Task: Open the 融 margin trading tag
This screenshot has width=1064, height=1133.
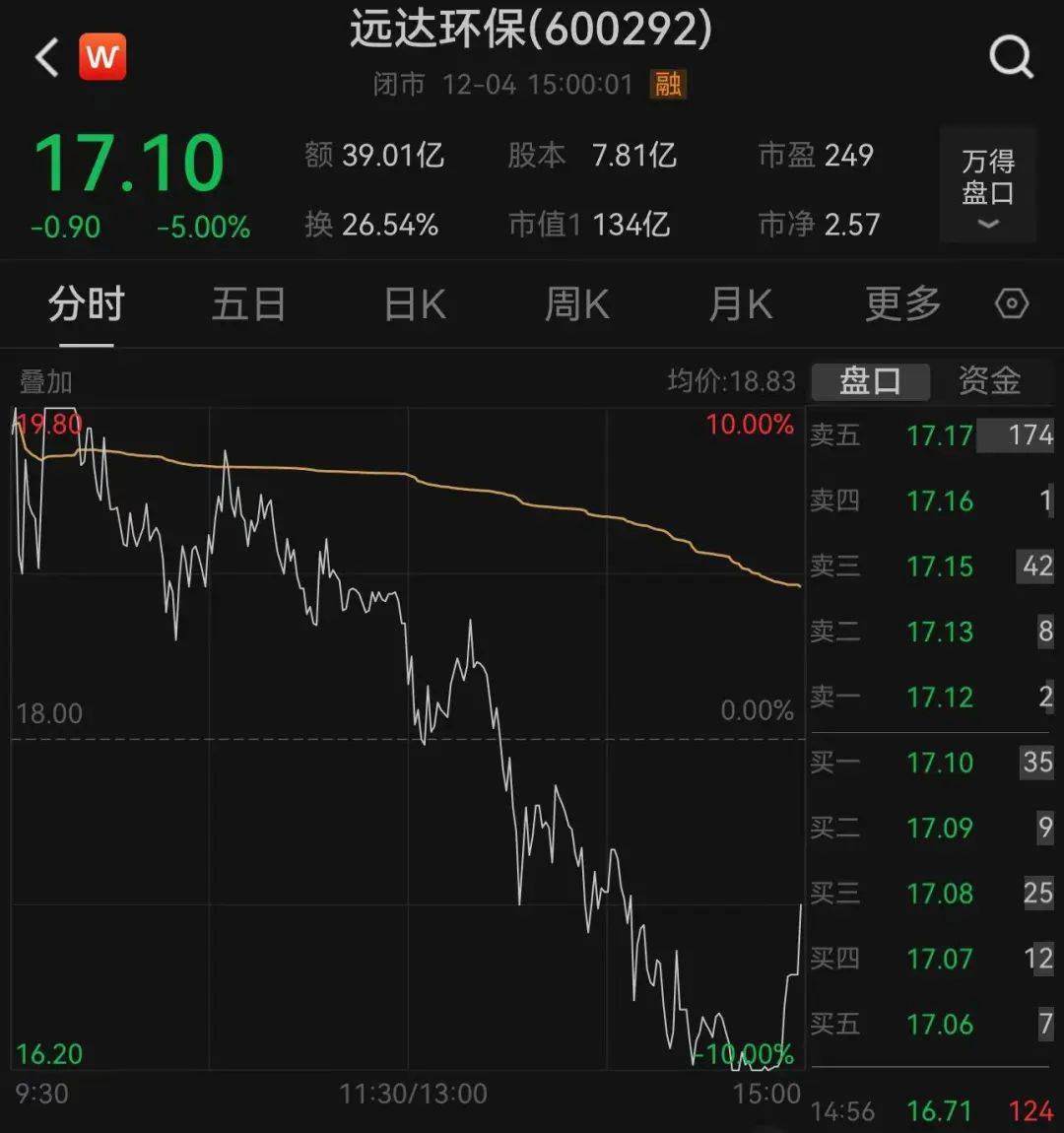Action: 668,84
